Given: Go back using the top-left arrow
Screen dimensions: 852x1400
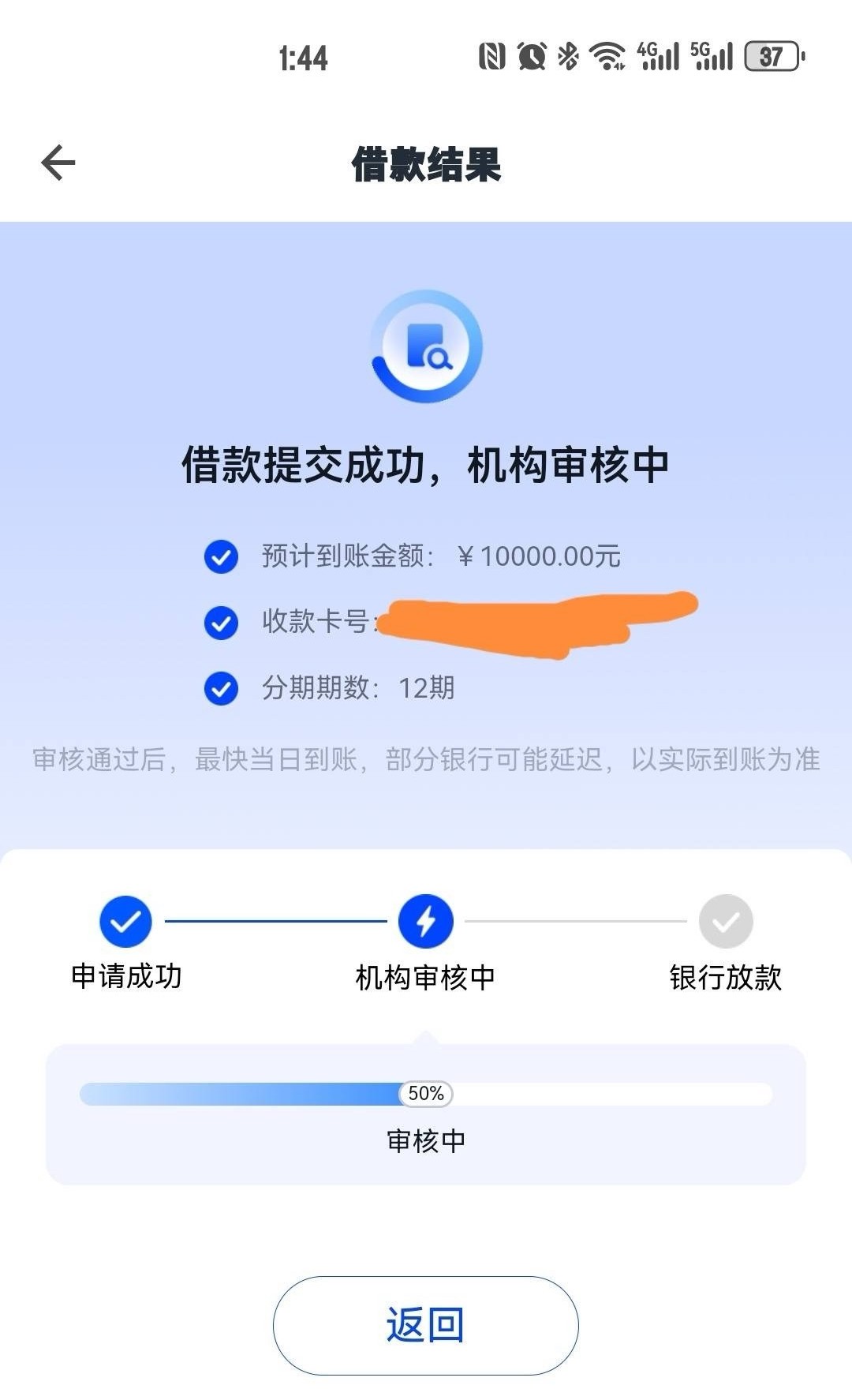Looking at the screenshot, I should 58,163.
